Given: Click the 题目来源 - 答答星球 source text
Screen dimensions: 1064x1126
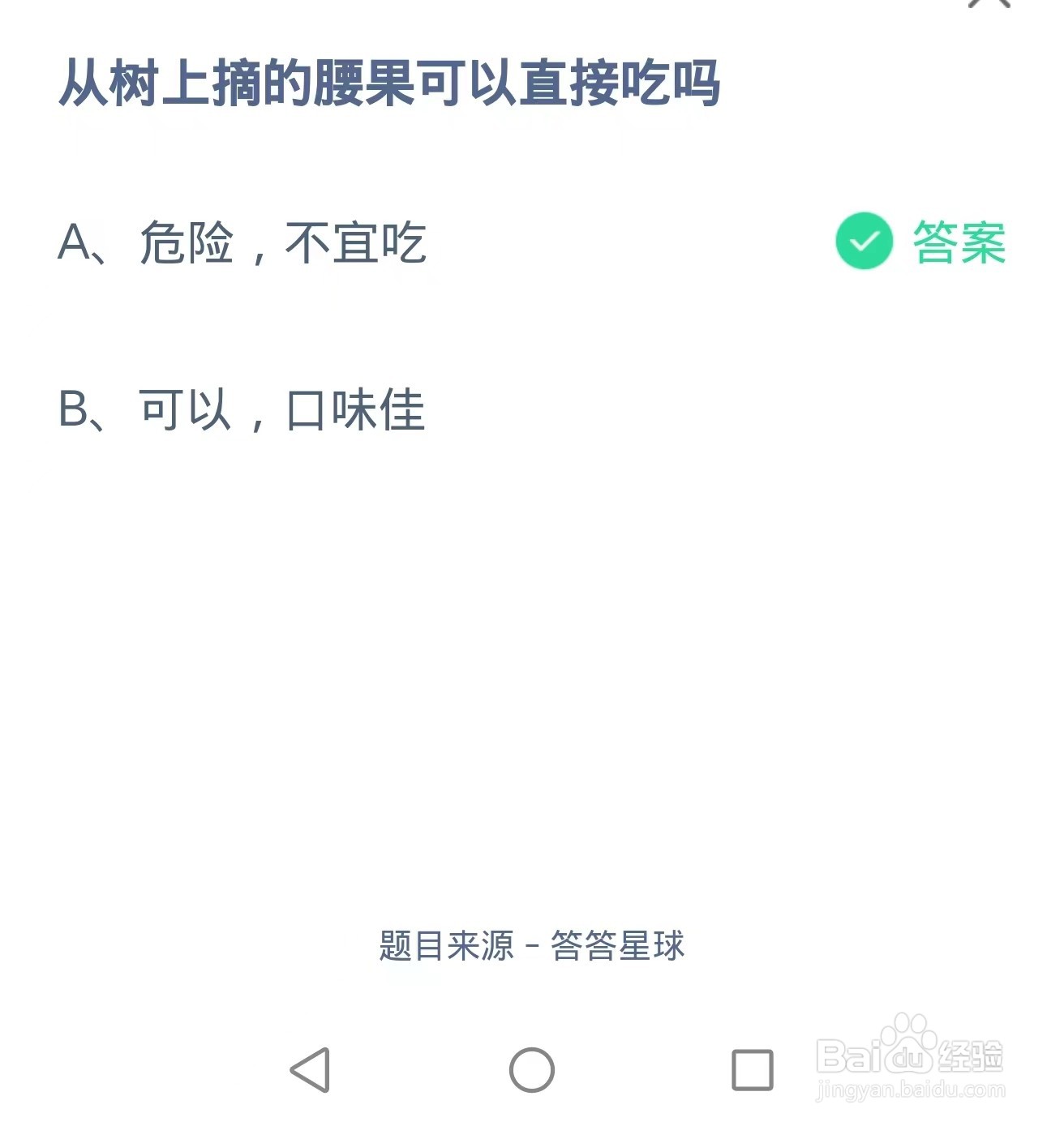Looking at the screenshot, I should tap(531, 946).
